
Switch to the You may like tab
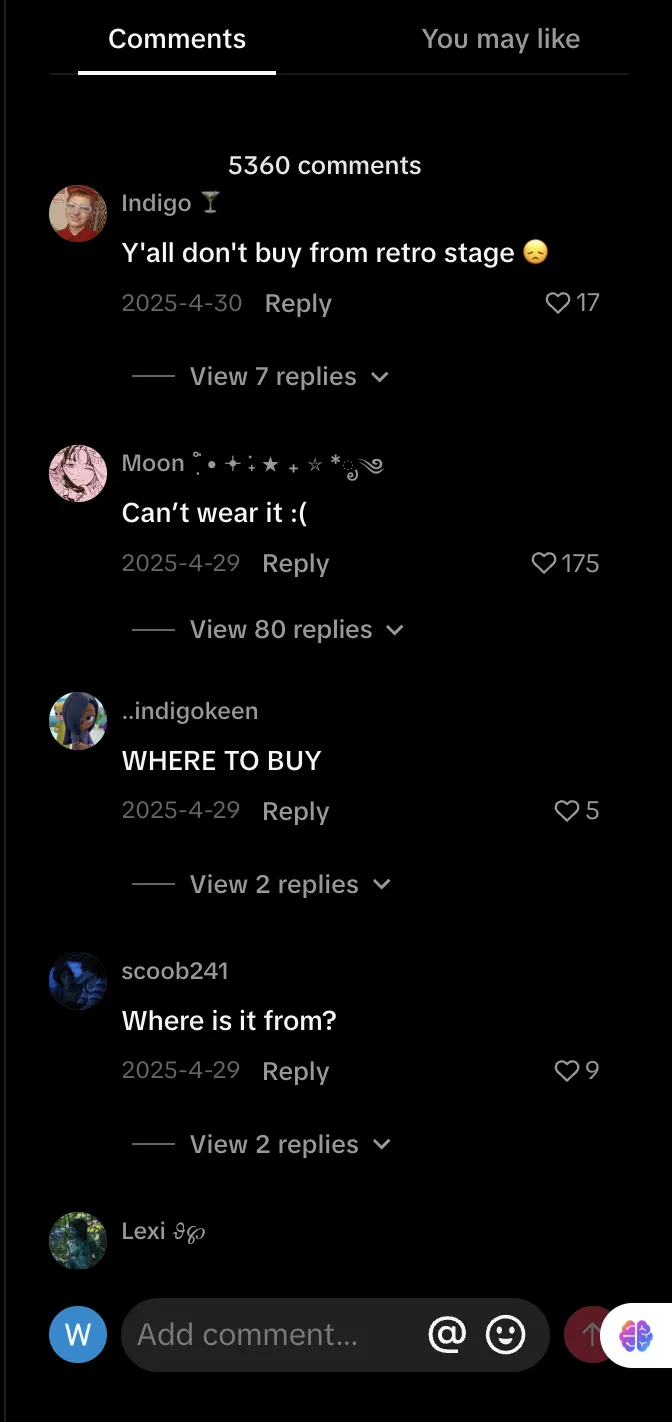(x=500, y=39)
